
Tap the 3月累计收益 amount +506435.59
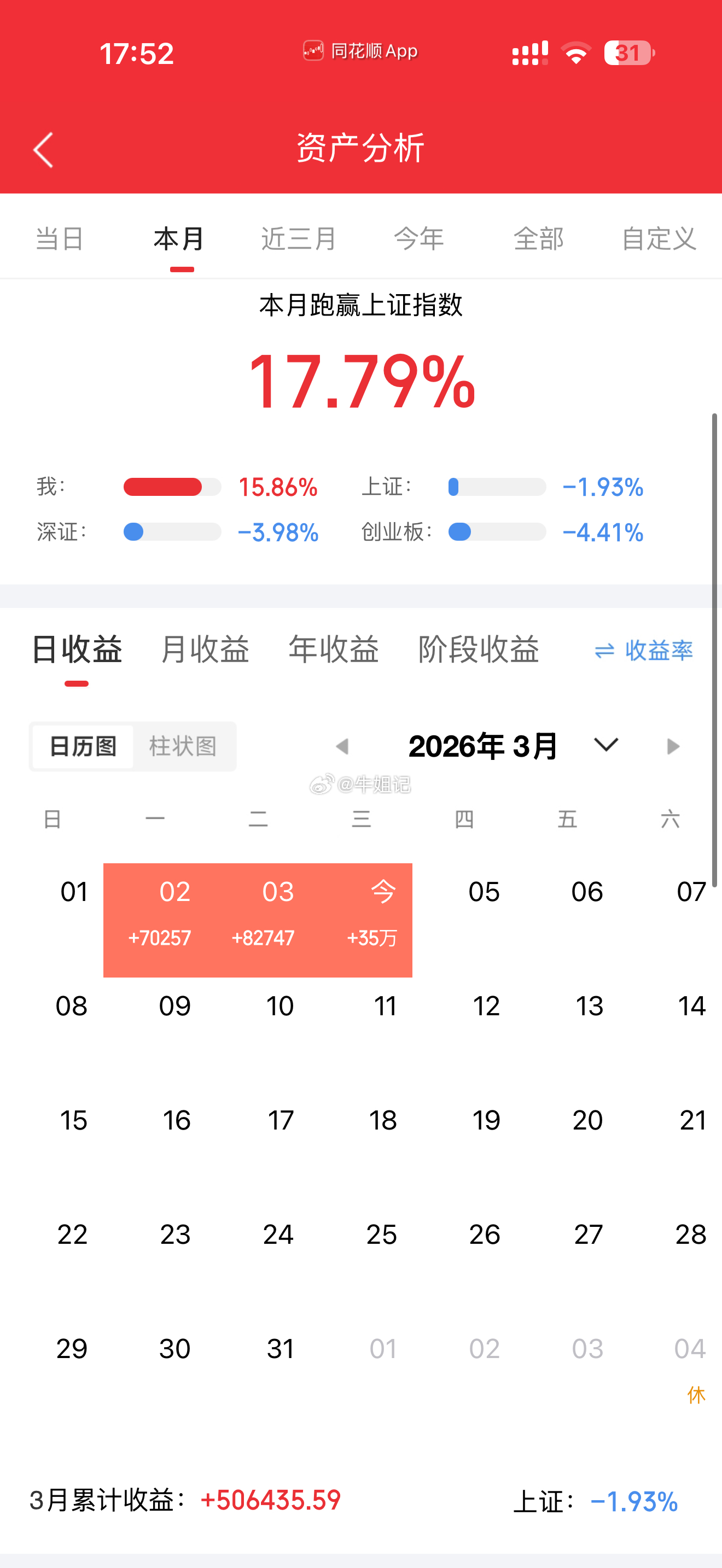point(270,1500)
